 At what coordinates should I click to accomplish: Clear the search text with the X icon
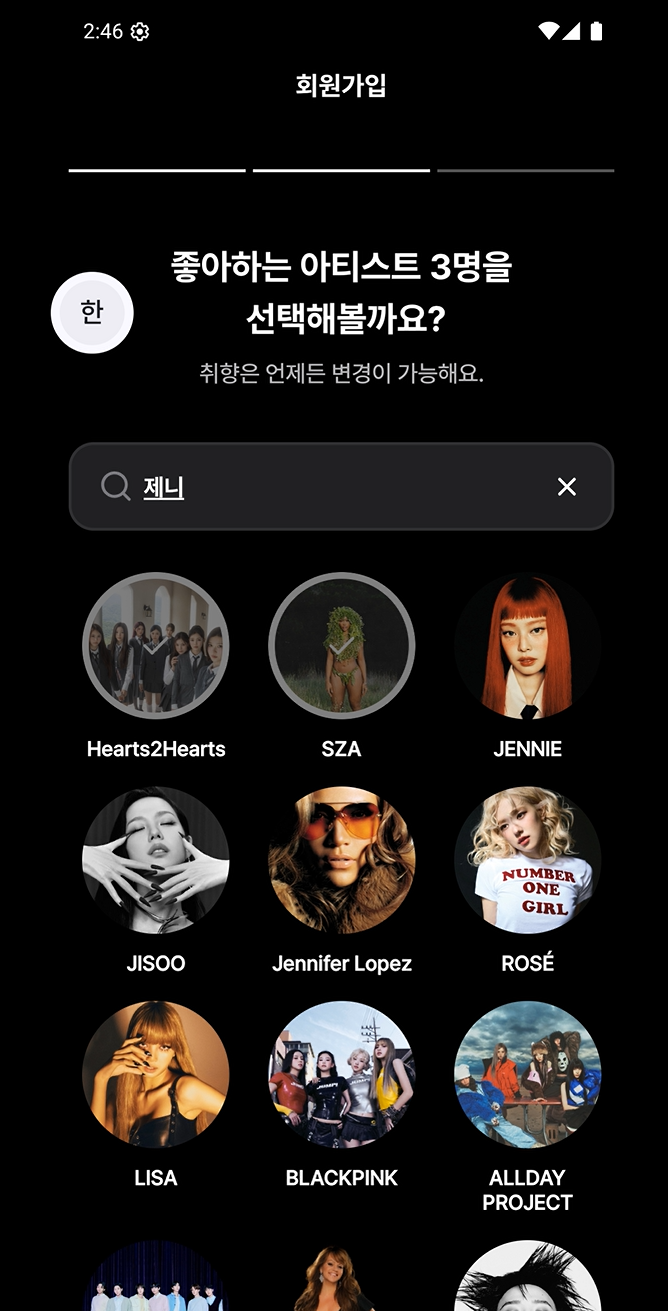point(566,487)
